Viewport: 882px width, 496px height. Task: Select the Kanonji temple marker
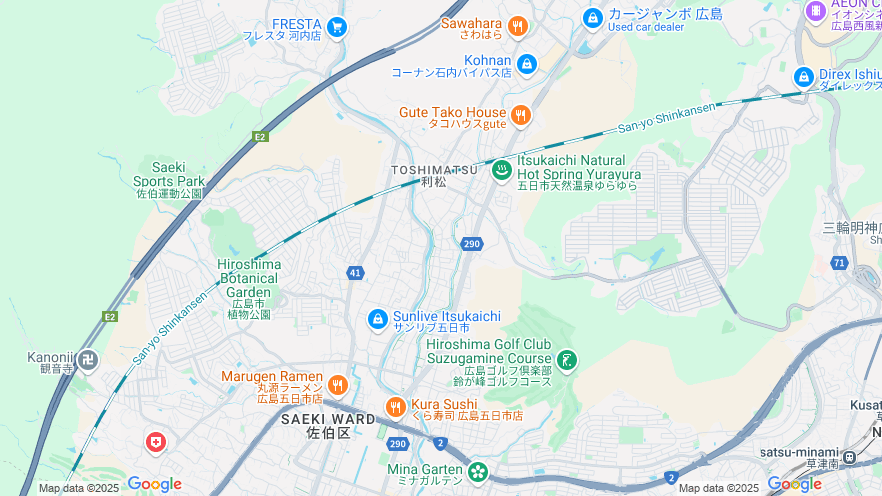click(x=89, y=359)
